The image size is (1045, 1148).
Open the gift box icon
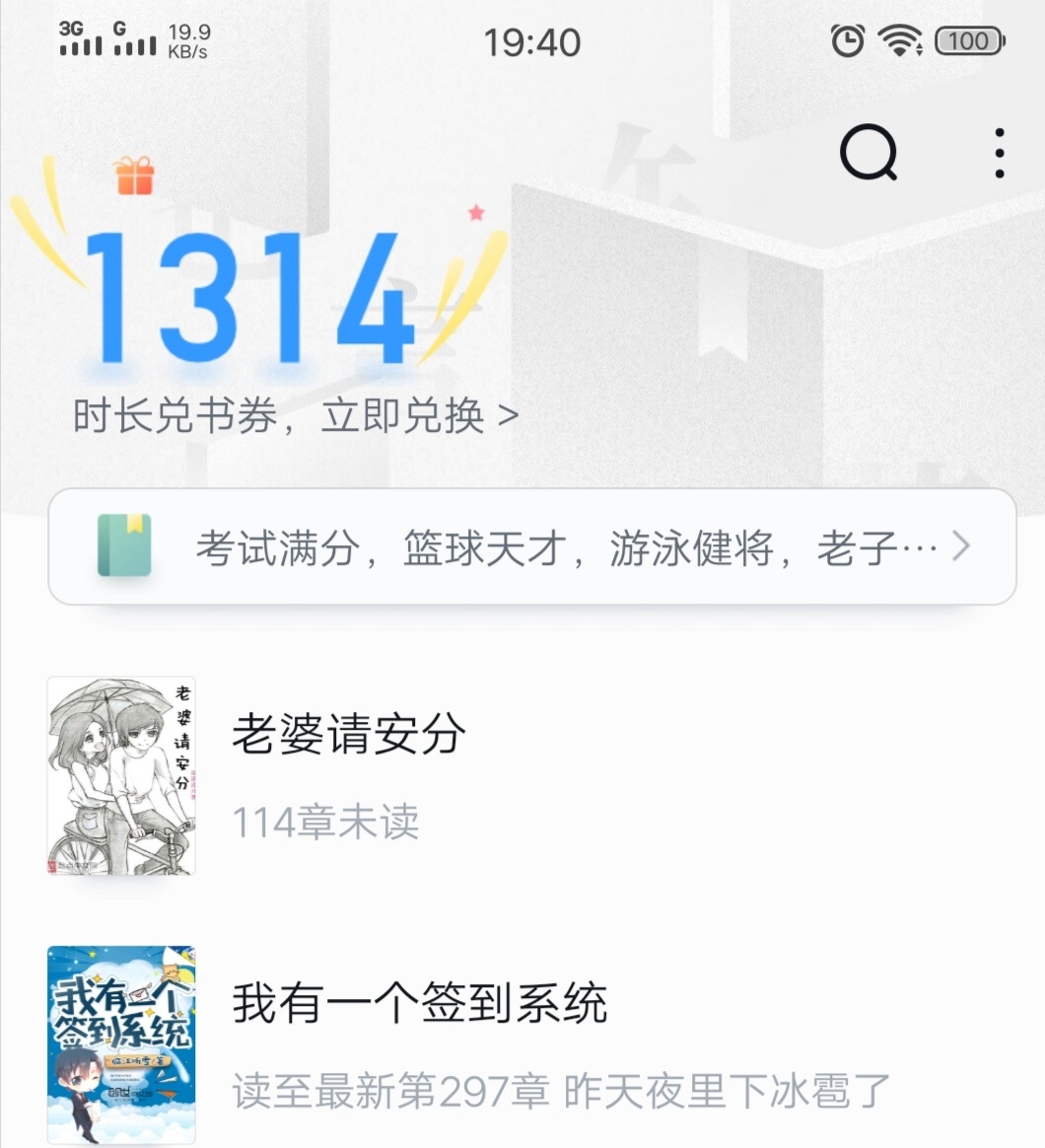coord(135,177)
